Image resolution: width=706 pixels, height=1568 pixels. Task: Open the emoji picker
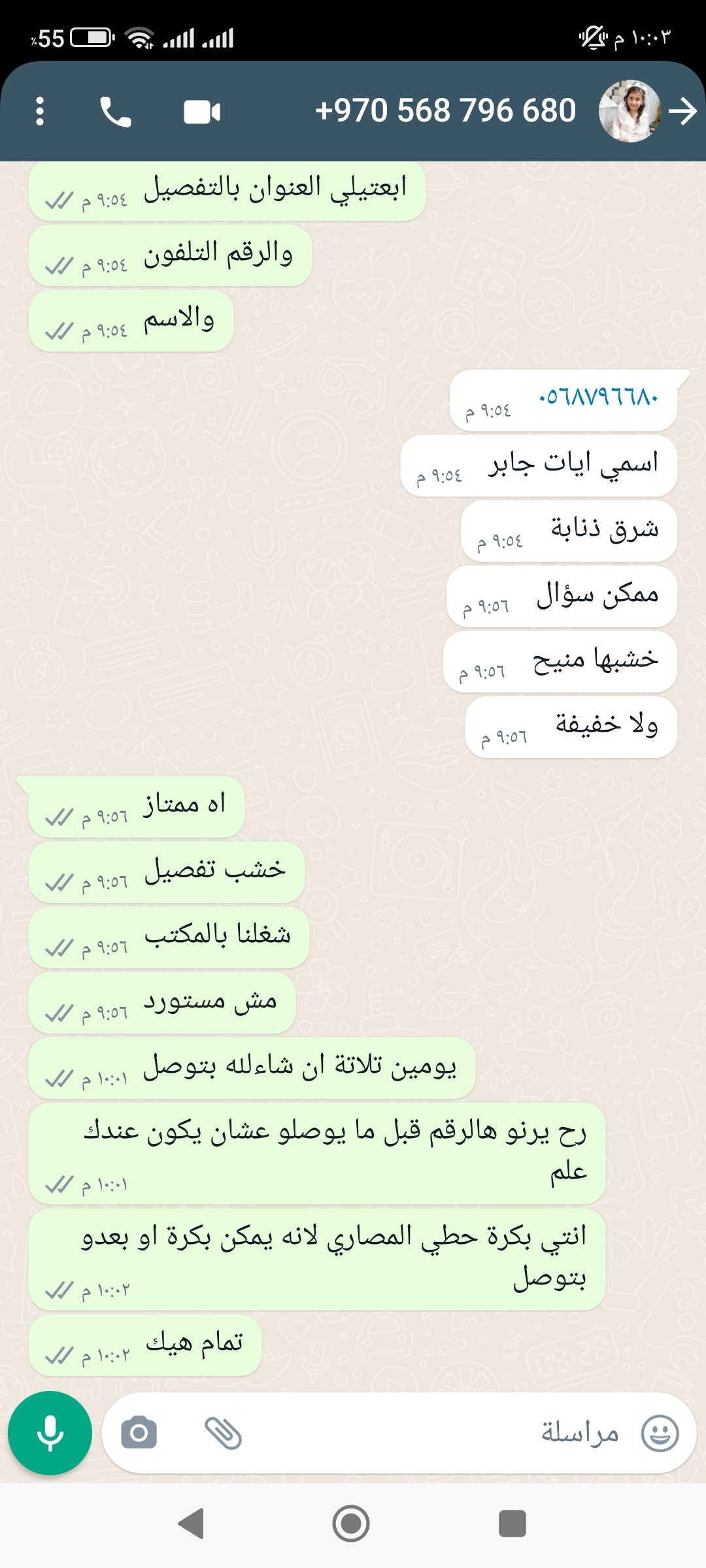click(660, 1433)
